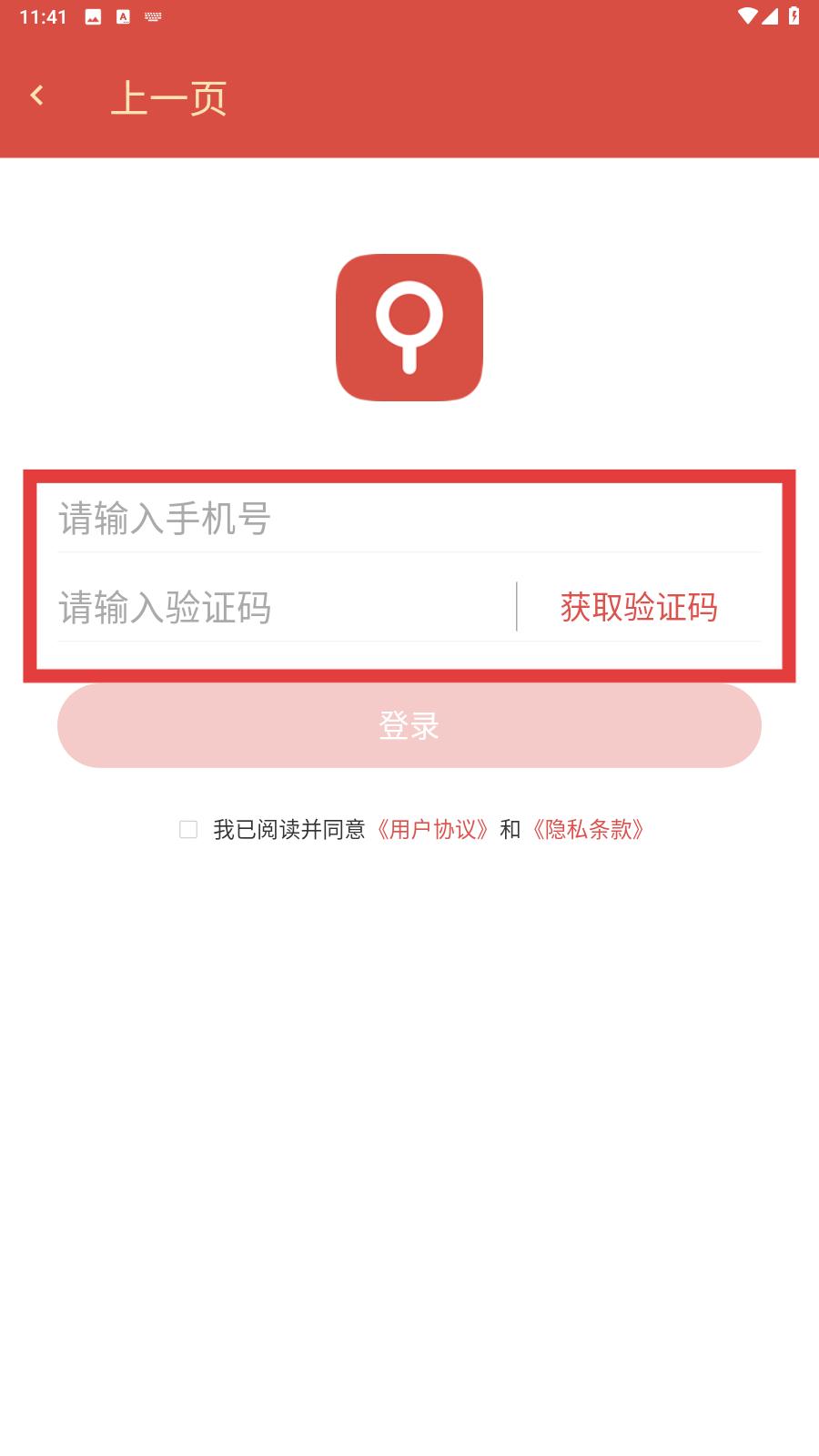Focus the verification code input field
819x1456 pixels.
click(x=286, y=607)
